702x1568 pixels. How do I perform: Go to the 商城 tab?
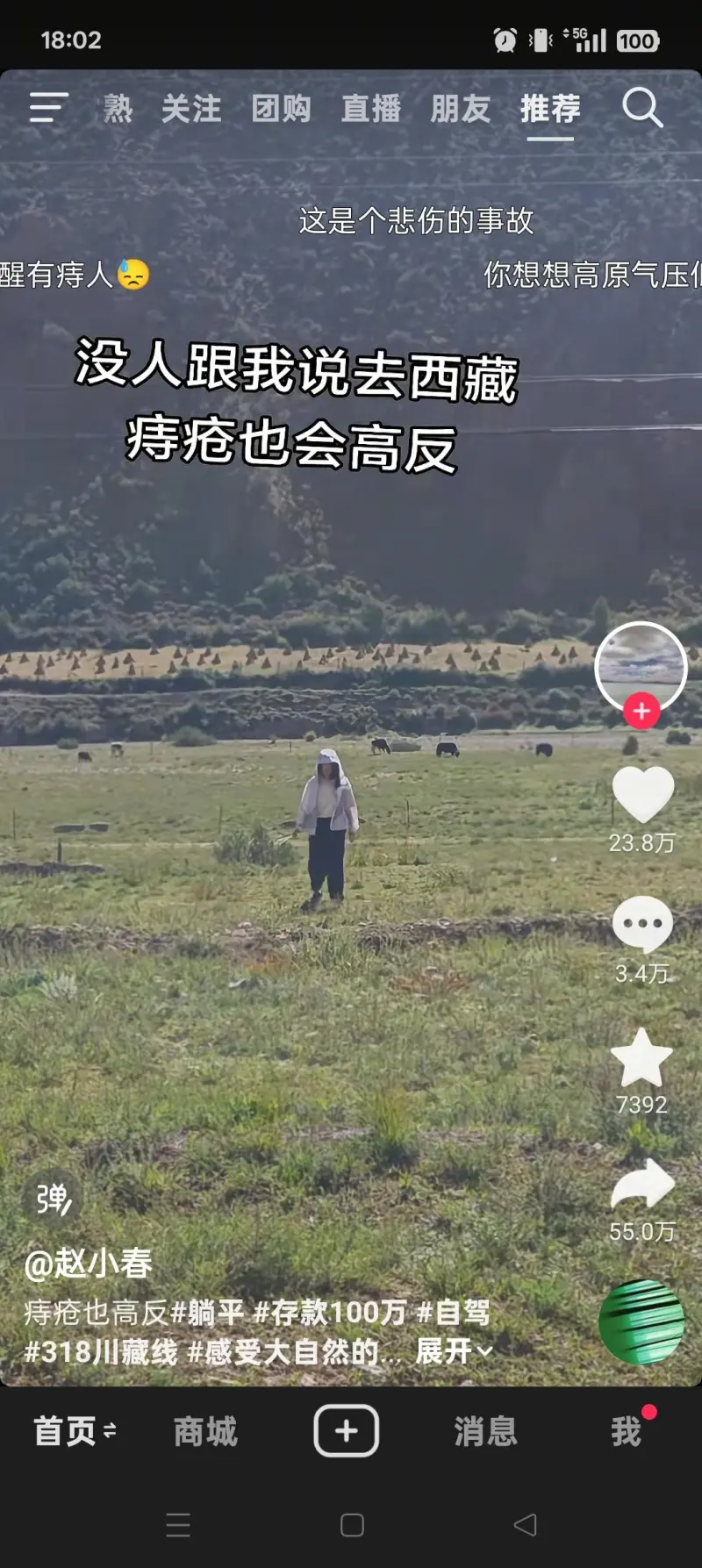[x=205, y=1431]
